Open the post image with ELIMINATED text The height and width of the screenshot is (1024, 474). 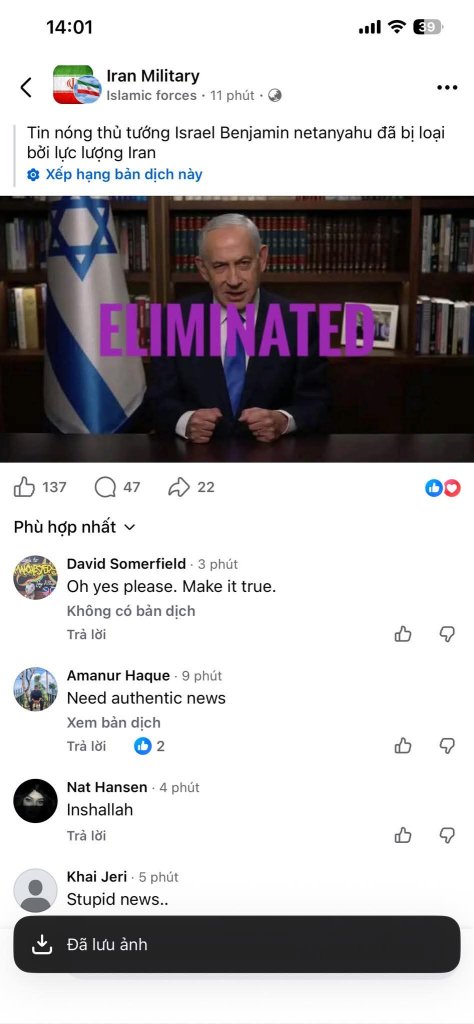tap(237, 328)
